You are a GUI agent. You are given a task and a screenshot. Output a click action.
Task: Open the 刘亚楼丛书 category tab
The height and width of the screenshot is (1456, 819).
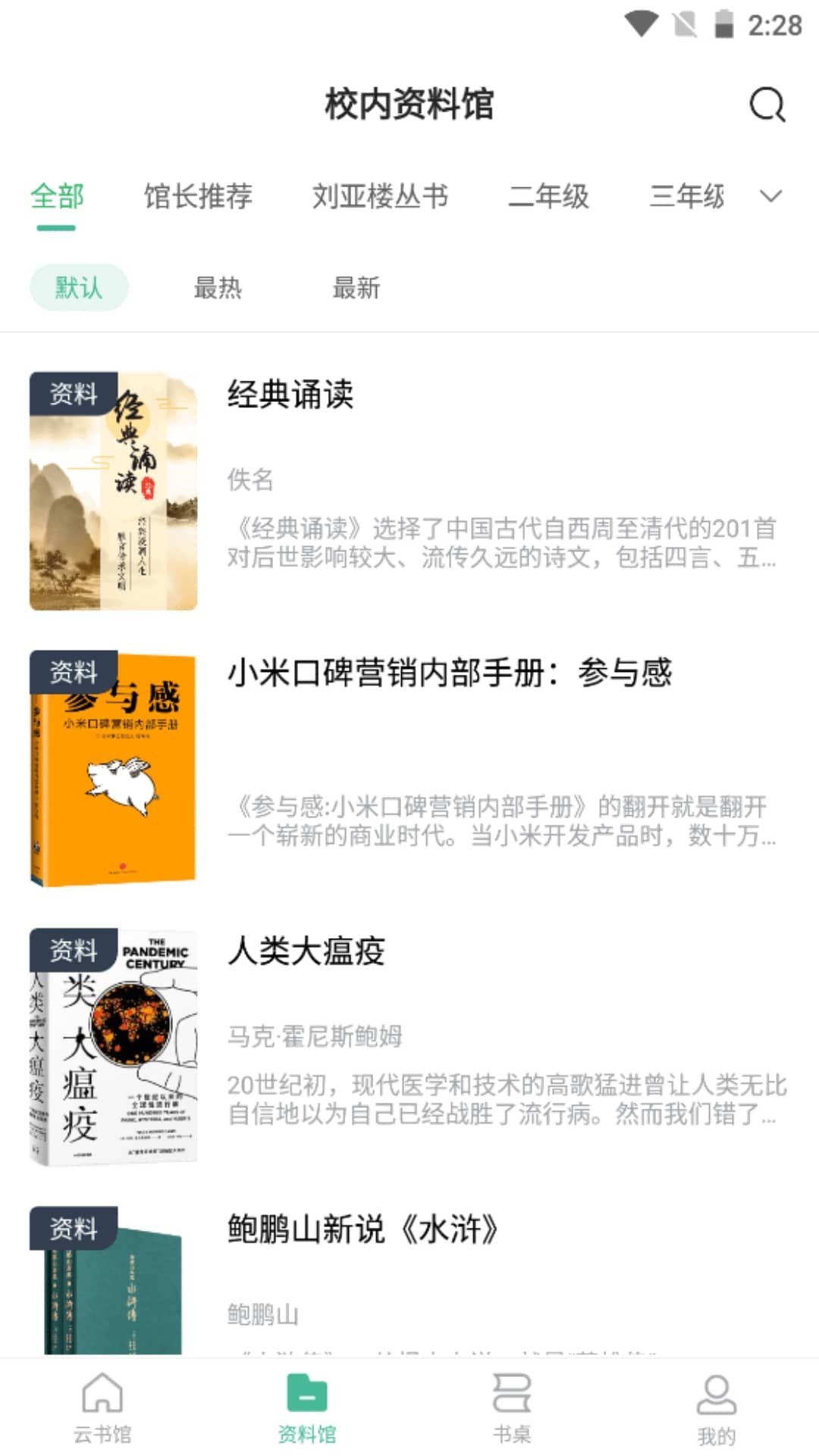[381, 197]
